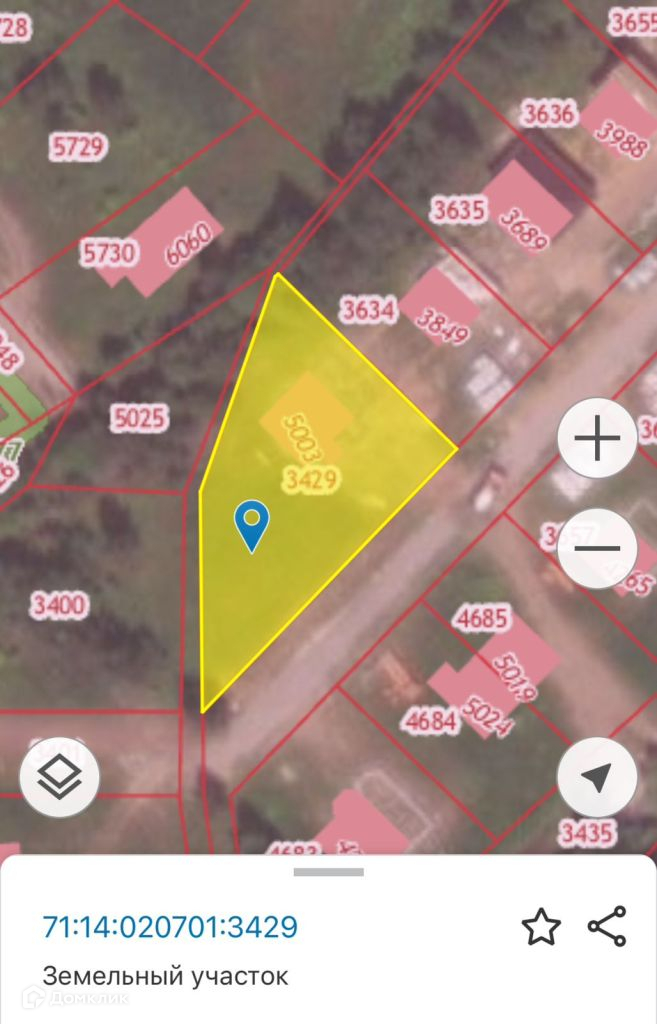
Task: Open cadastral number 71:14:020701:3429 details
Action: point(170,927)
